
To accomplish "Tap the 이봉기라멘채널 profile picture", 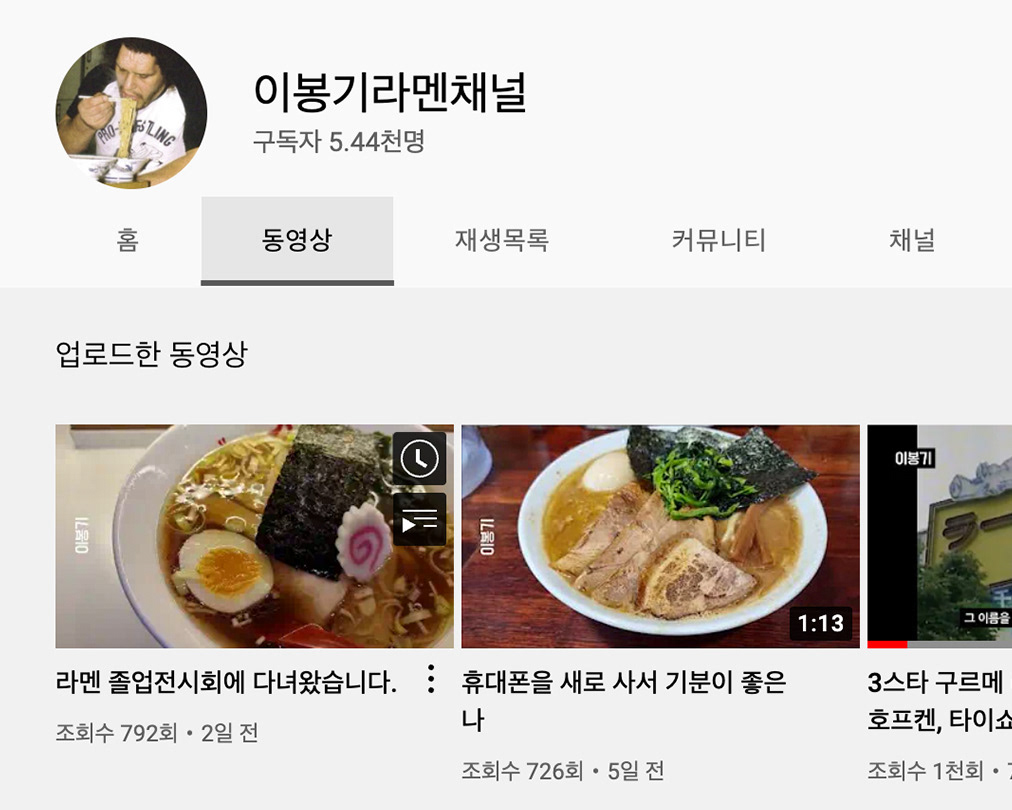I will pos(131,113).
